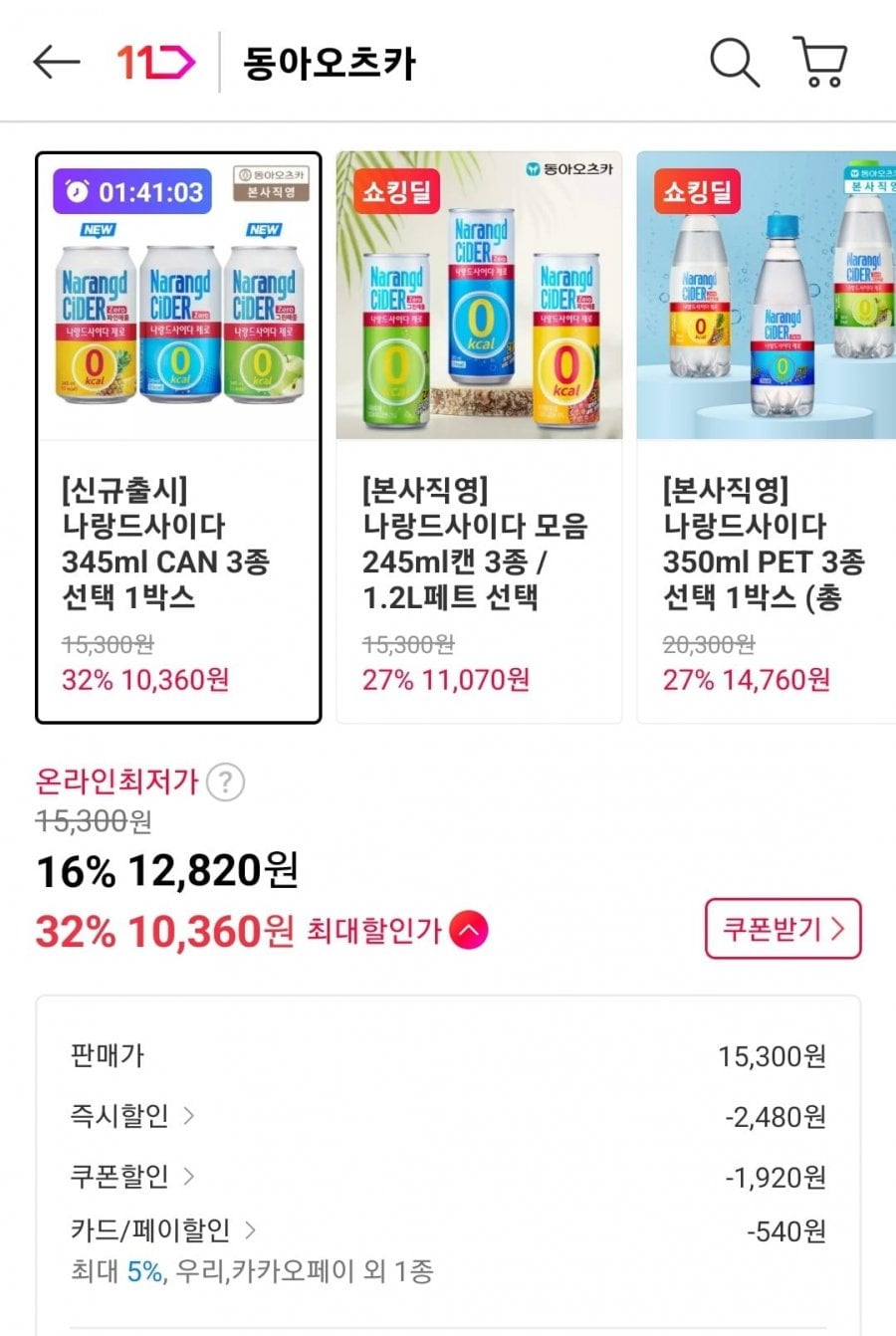This screenshot has height=1336, width=896.
Task: View 쿠폰할인 details
Action: click(132, 1177)
